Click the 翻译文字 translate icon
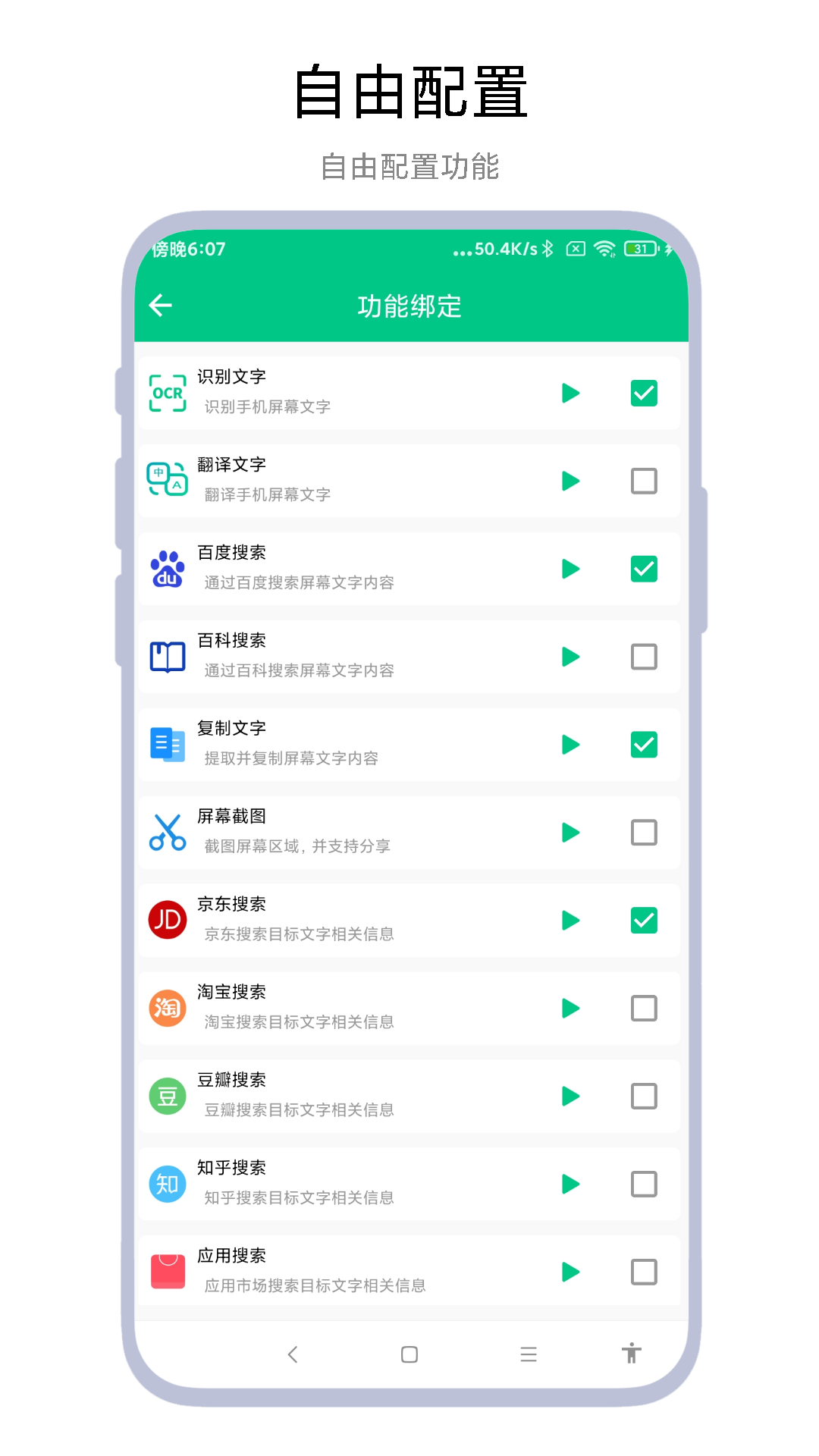This screenshot has height=1456, width=819. (167, 481)
